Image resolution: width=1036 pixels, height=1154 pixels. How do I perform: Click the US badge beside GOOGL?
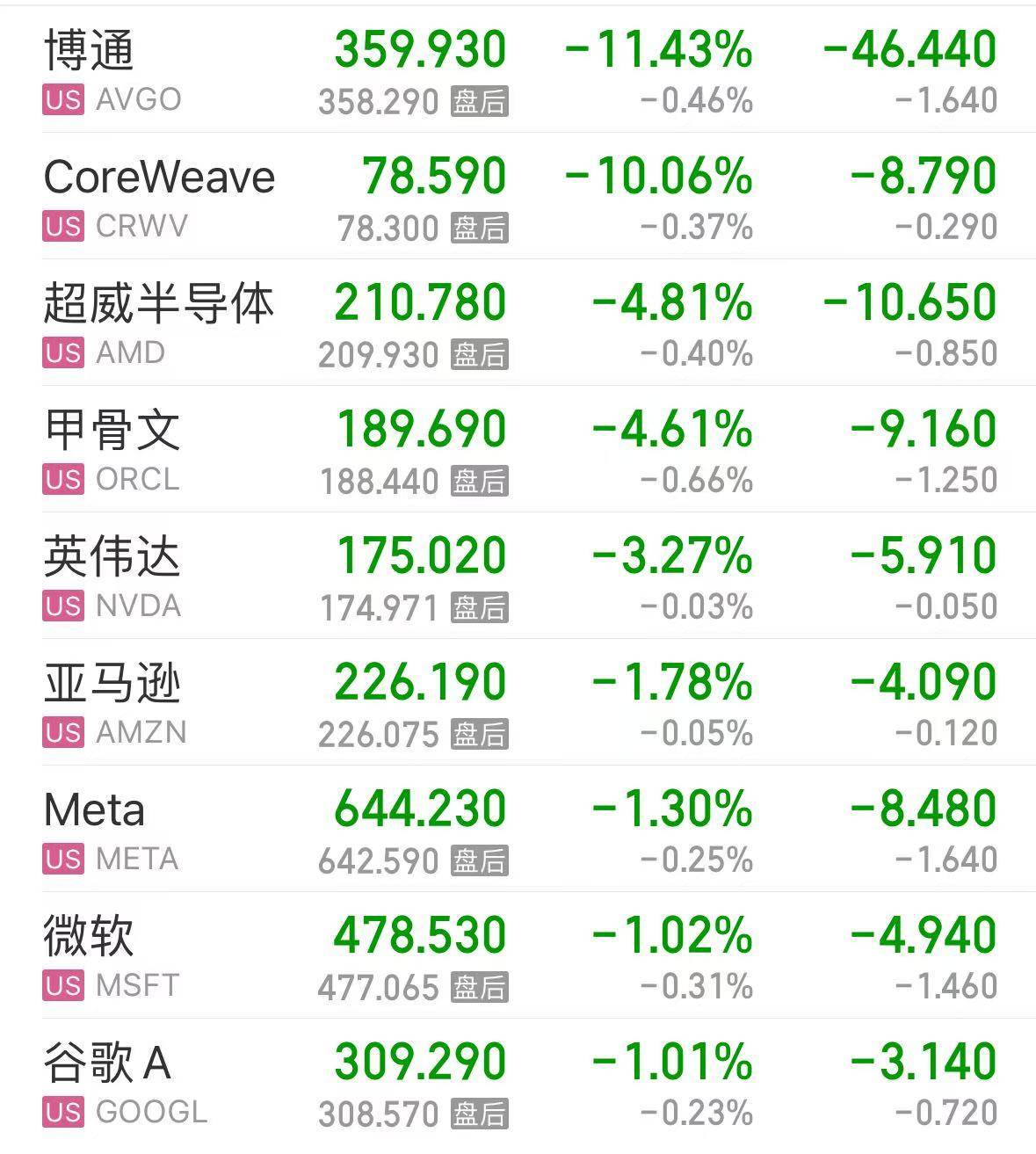(x=62, y=1113)
